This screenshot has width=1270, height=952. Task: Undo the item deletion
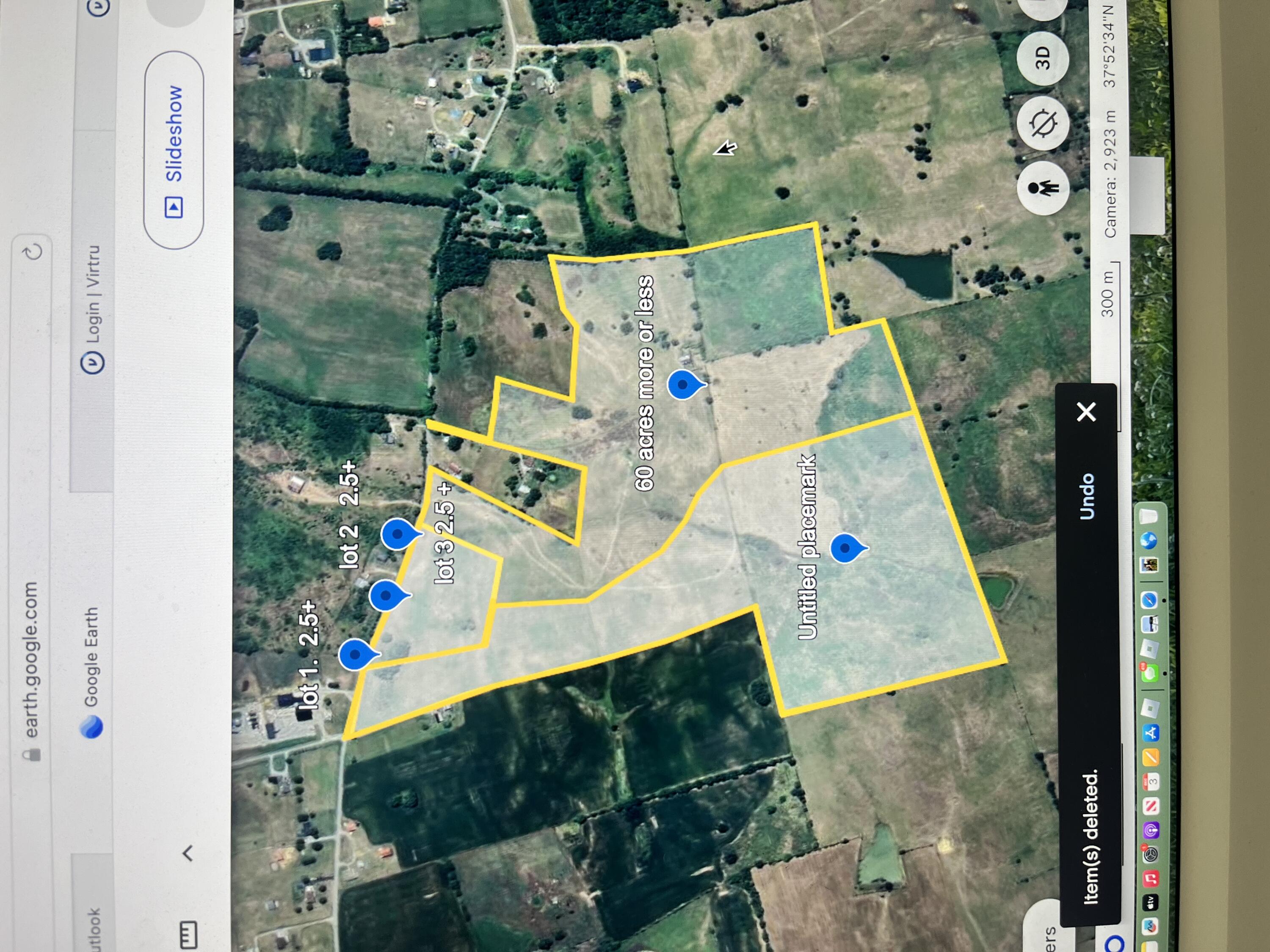(x=1086, y=496)
